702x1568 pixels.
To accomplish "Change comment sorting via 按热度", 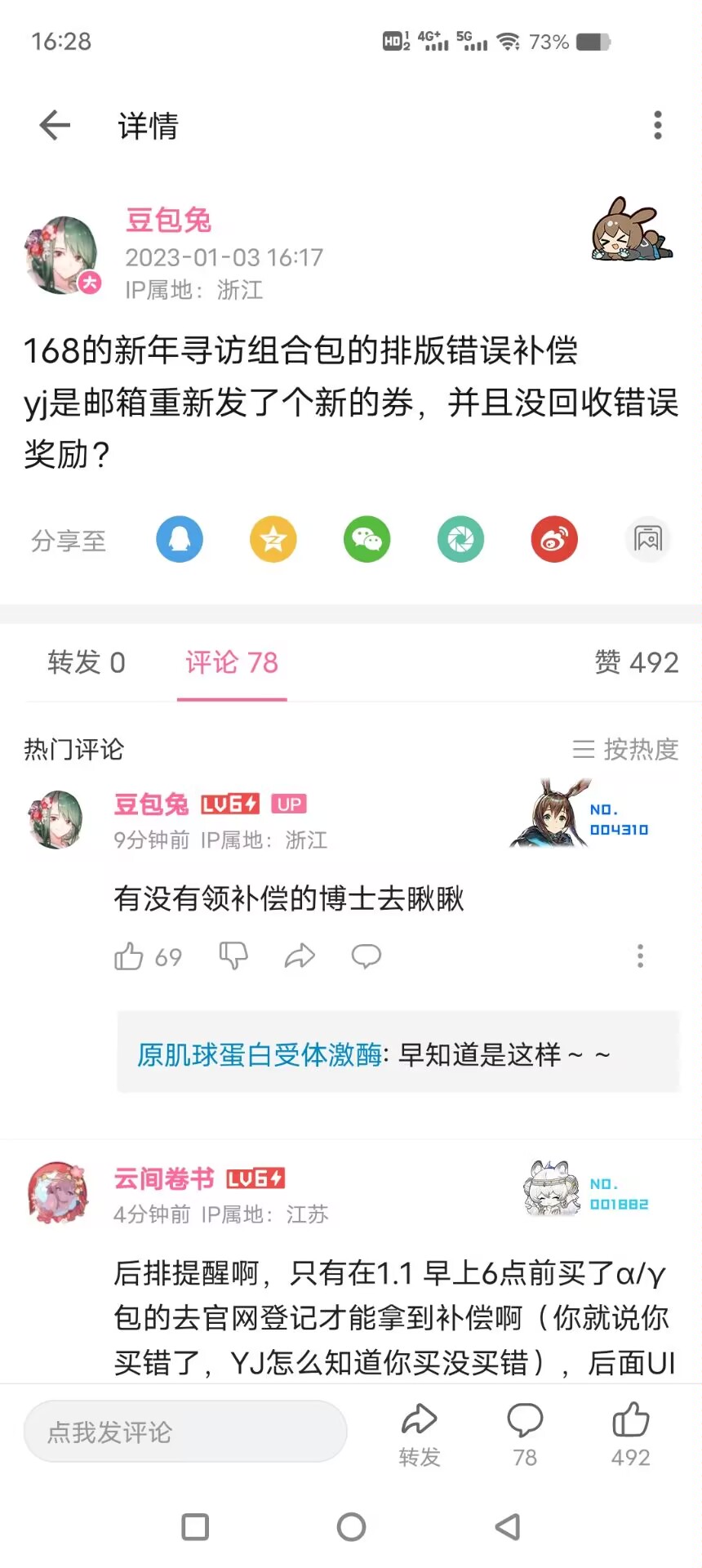I will [x=626, y=749].
